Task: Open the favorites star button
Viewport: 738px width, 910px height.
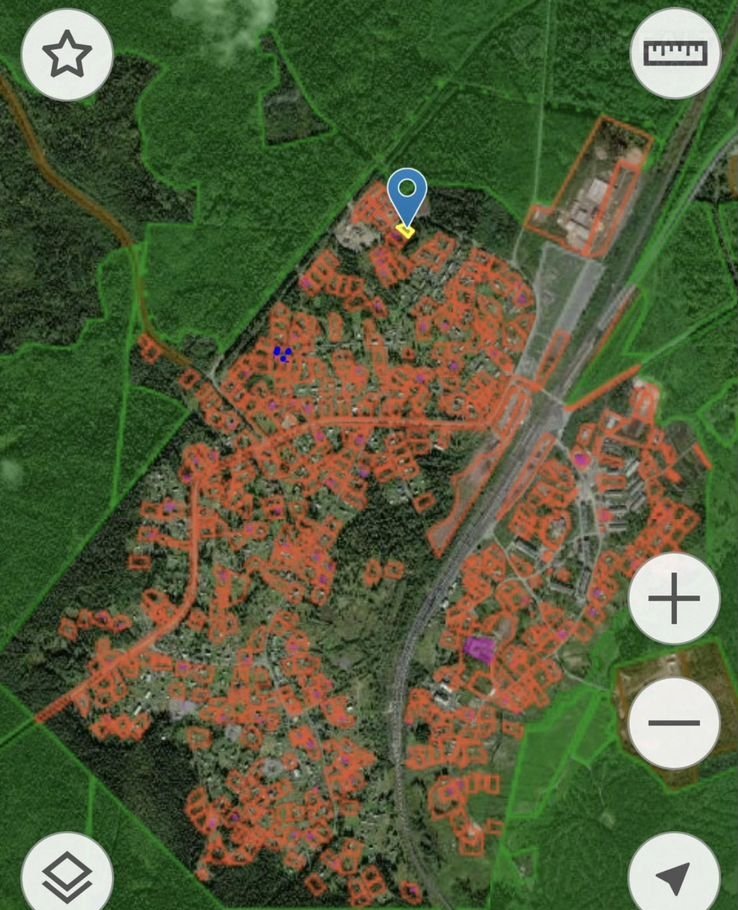Action: pyautogui.click(x=67, y=56)
